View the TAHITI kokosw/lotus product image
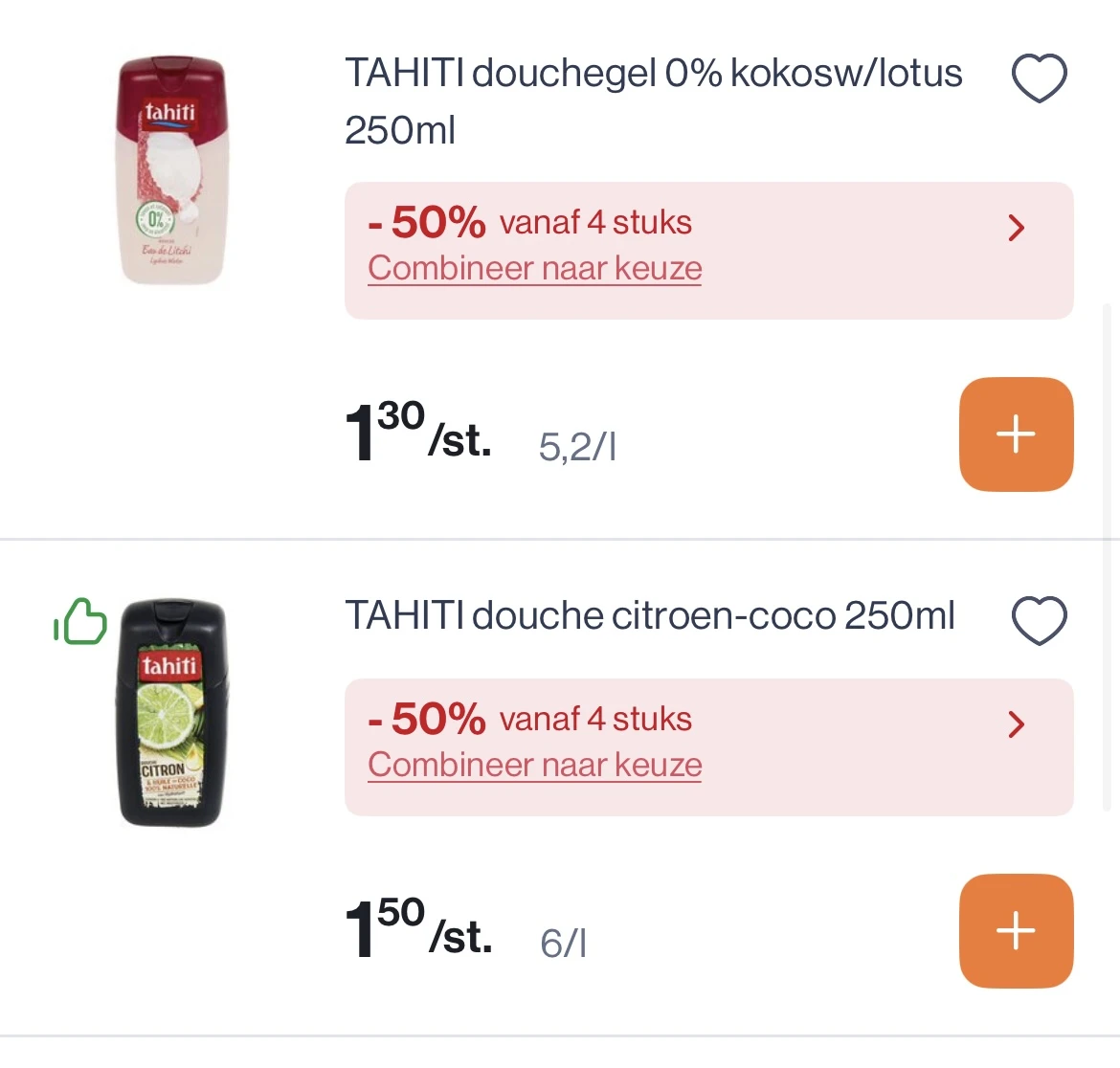 (x=172, y=170)
